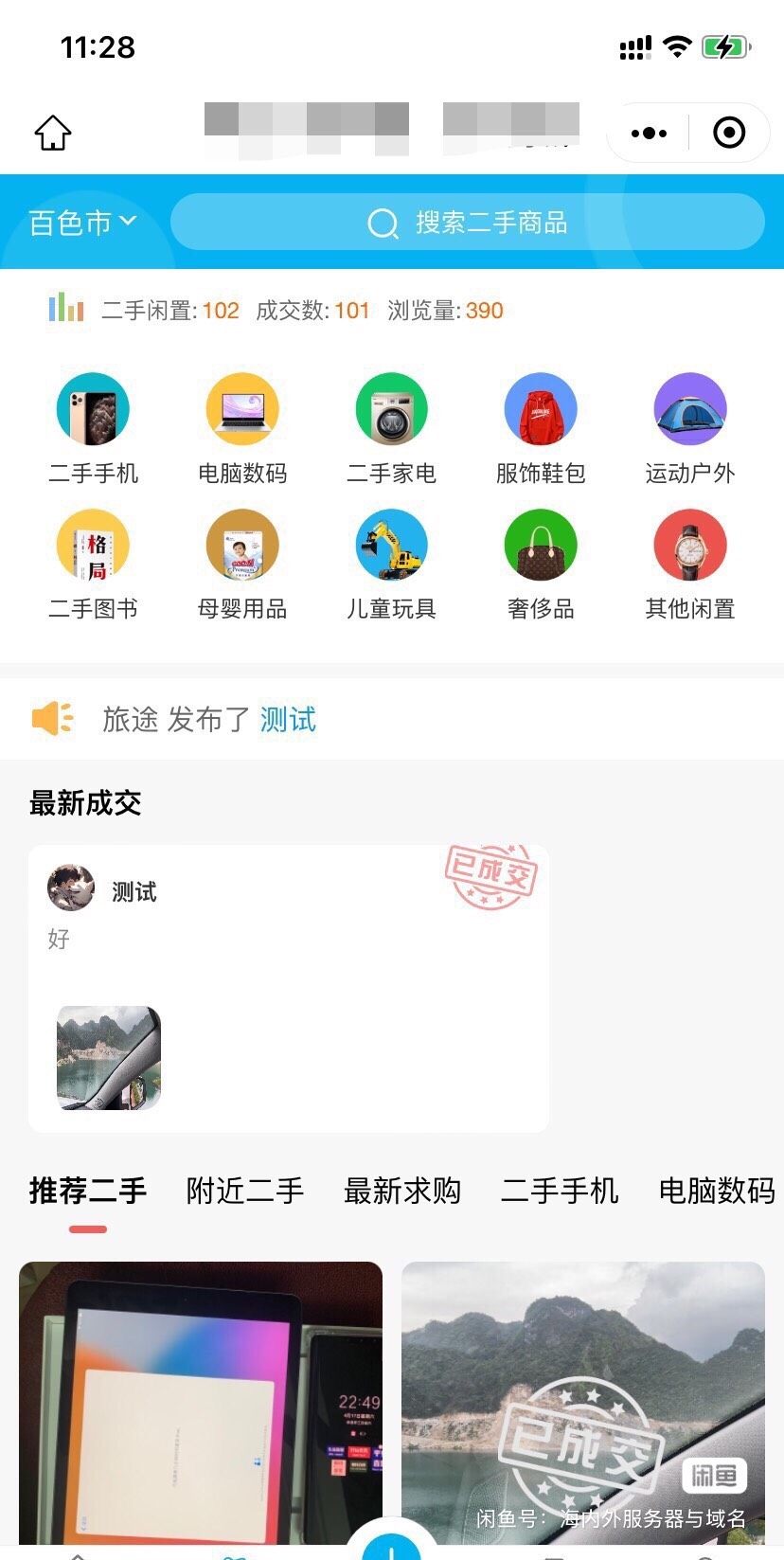Browse the 母婴用品 category
Image resolution: width=784 pixels, height=1560 pixels.
(x=242, y=546)
